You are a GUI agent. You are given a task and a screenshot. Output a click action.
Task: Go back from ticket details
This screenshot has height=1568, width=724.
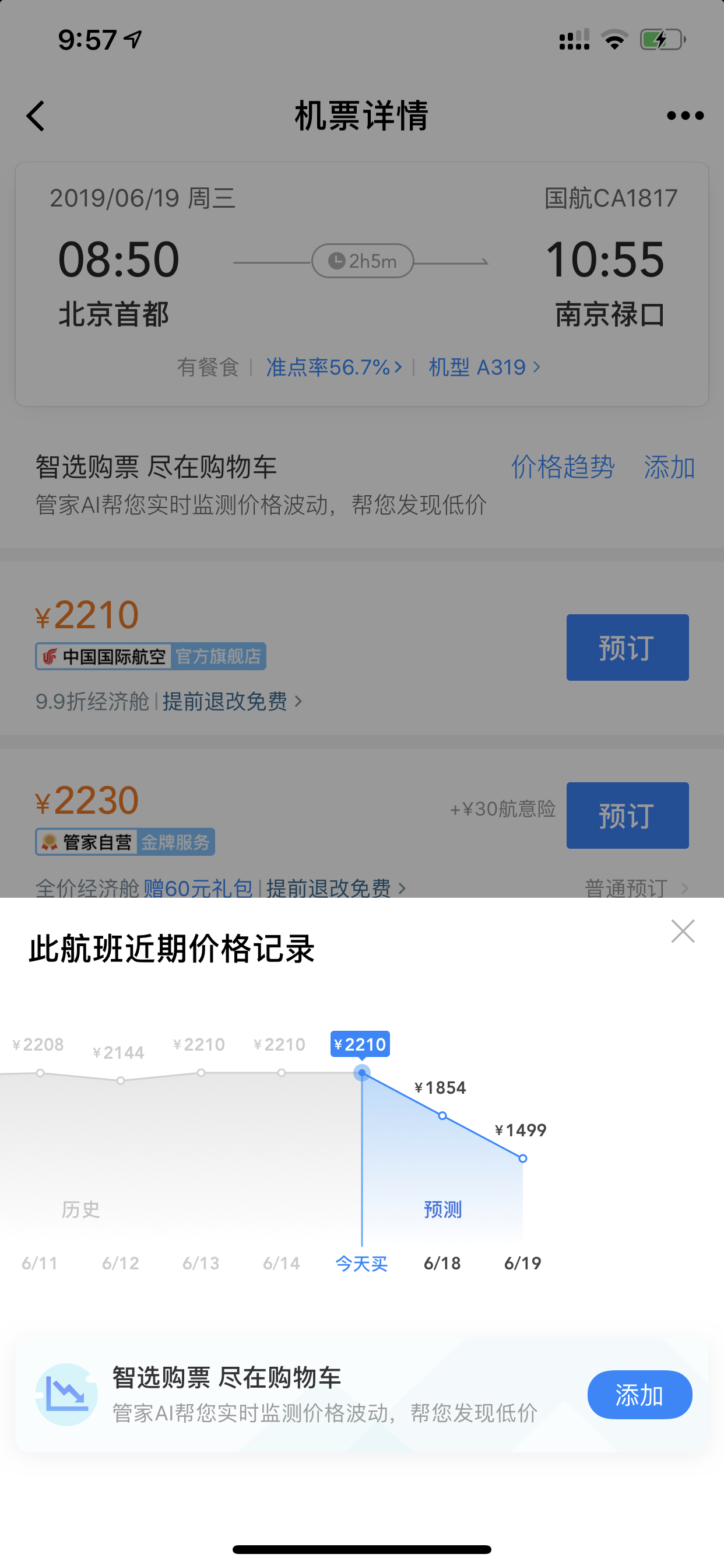(x=36, y=116)
